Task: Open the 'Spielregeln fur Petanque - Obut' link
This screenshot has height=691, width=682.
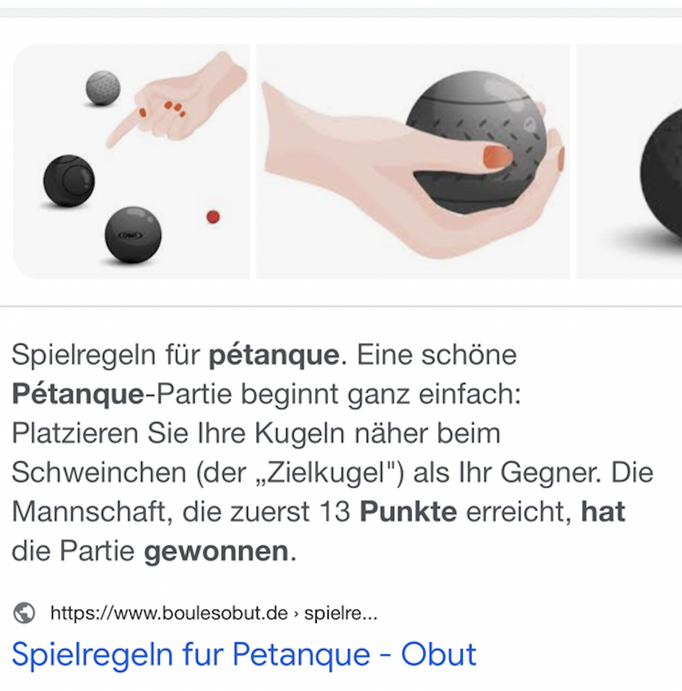Action: (244, 656)
